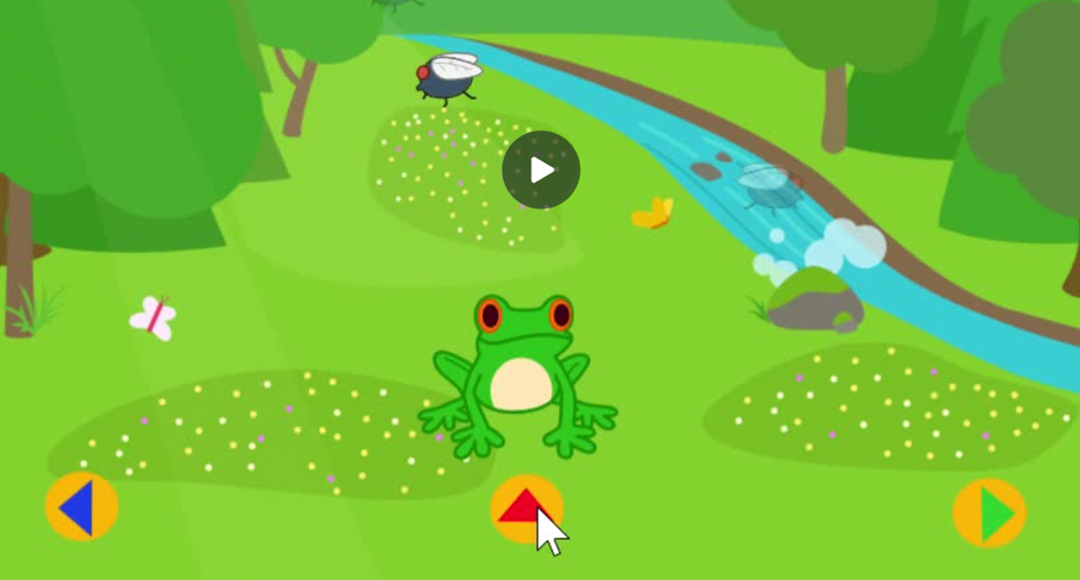Tap the red up arrow button

pos(524,508)
